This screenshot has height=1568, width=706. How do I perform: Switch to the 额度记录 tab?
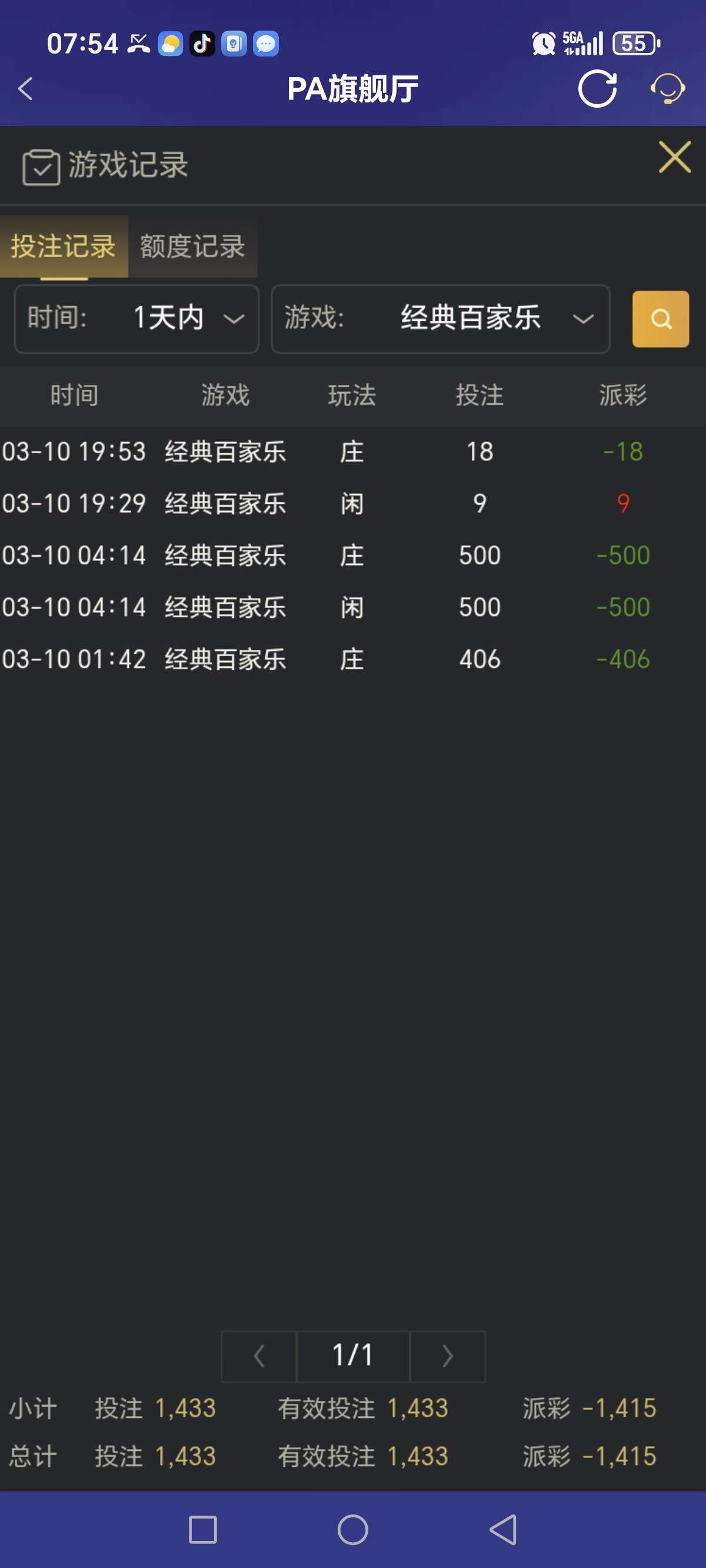click(192, 247)
